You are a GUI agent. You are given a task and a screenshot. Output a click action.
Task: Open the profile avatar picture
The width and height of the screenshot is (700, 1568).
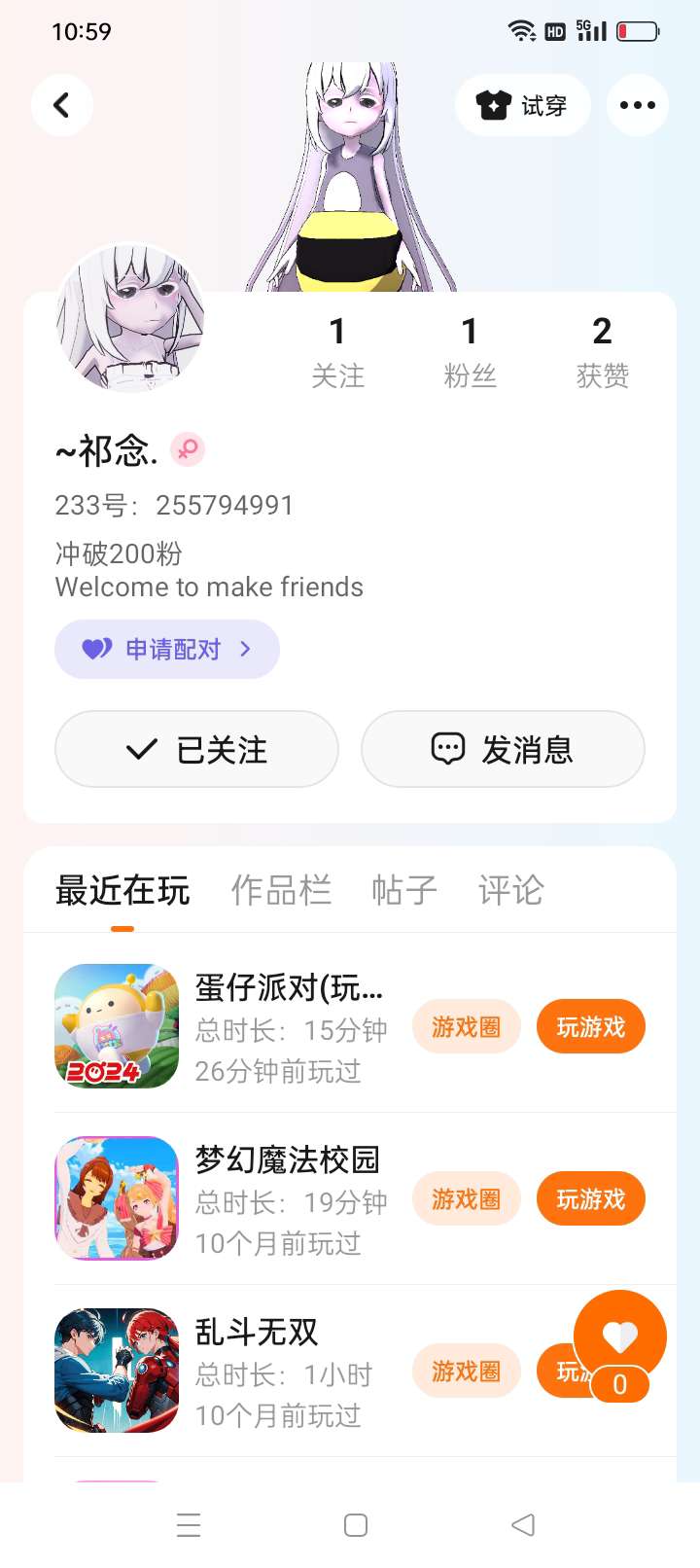tap(130, 318)
